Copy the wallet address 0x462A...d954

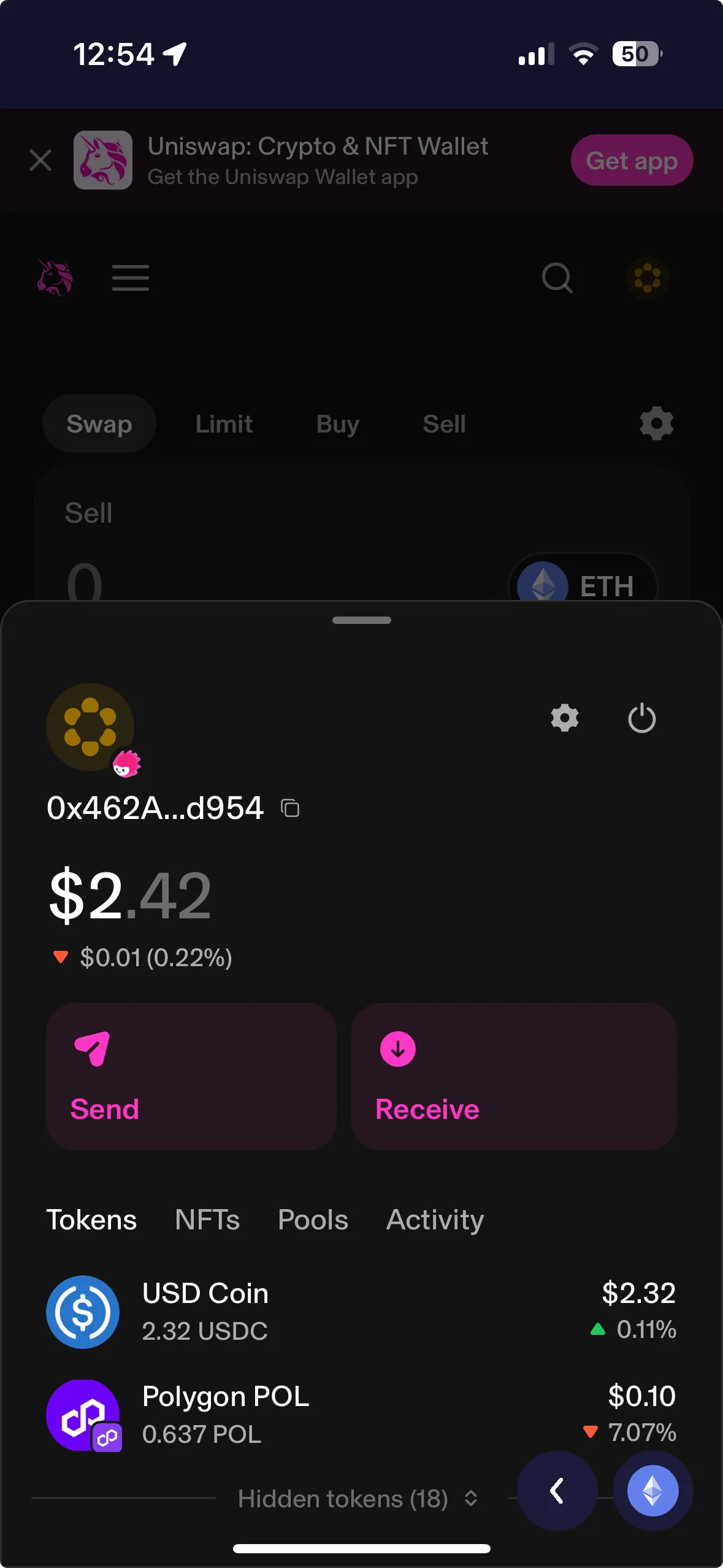[x=290, y=808]
